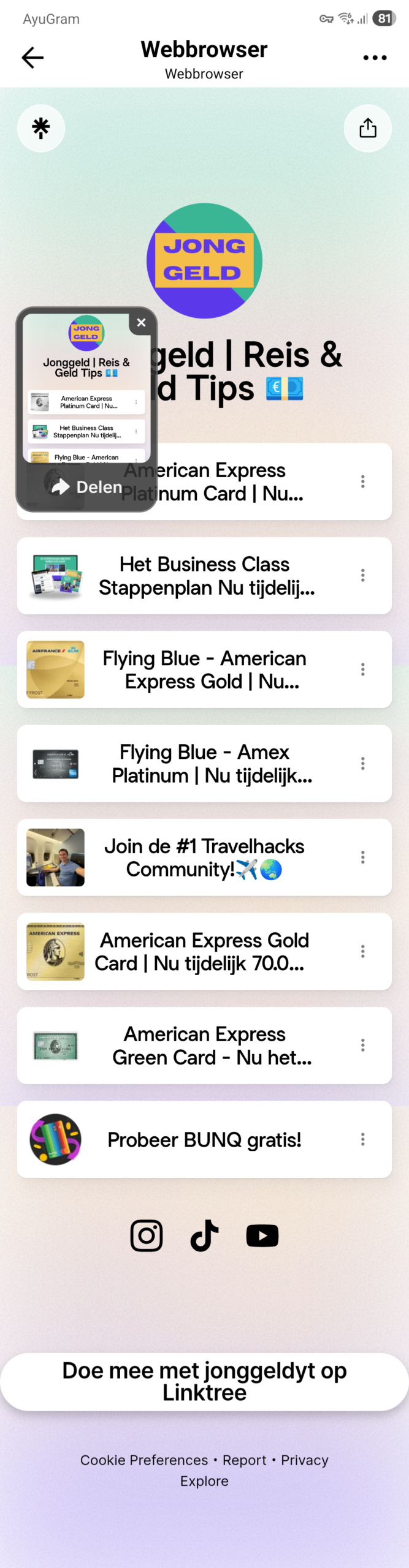Open American Express Gold Card link
The image size is (409, 1568).
click(x=204, y=951)
